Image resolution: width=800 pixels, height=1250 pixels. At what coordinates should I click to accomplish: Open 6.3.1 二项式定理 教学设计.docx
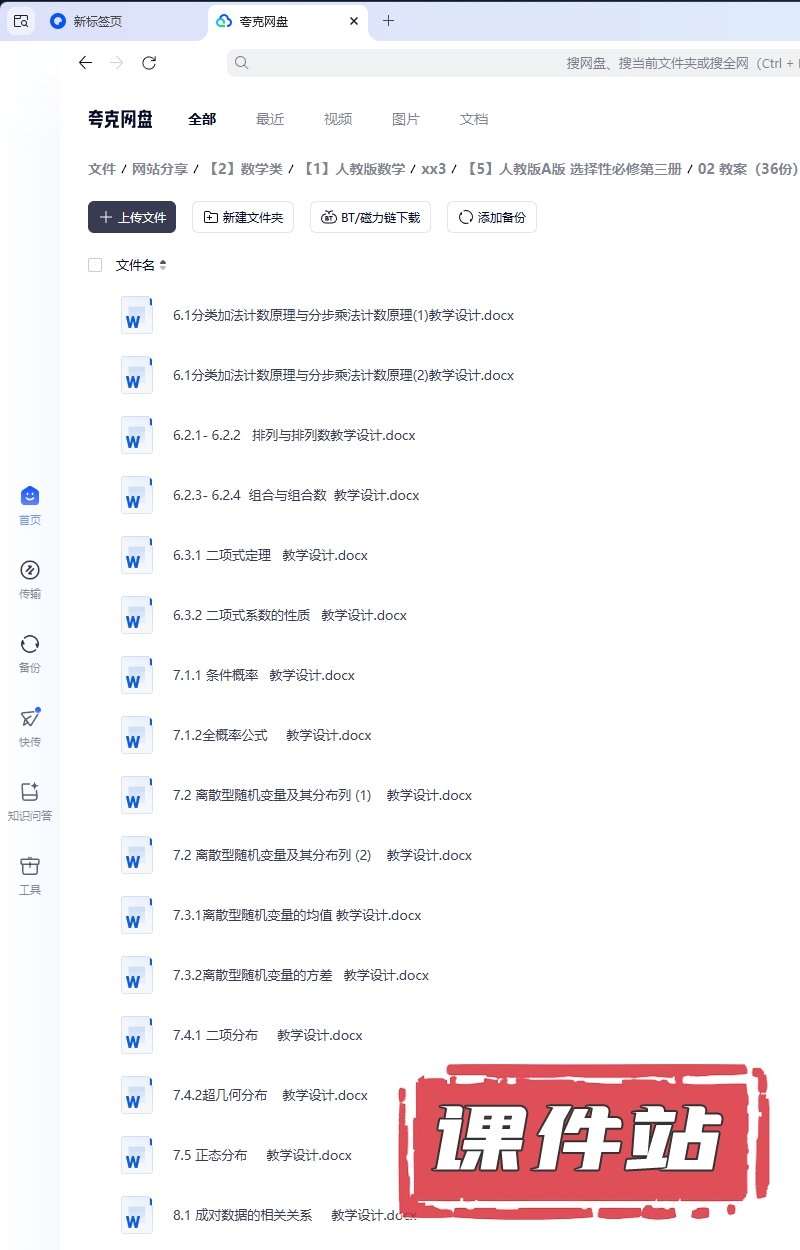pyautogui.click(x=270, y=555)
